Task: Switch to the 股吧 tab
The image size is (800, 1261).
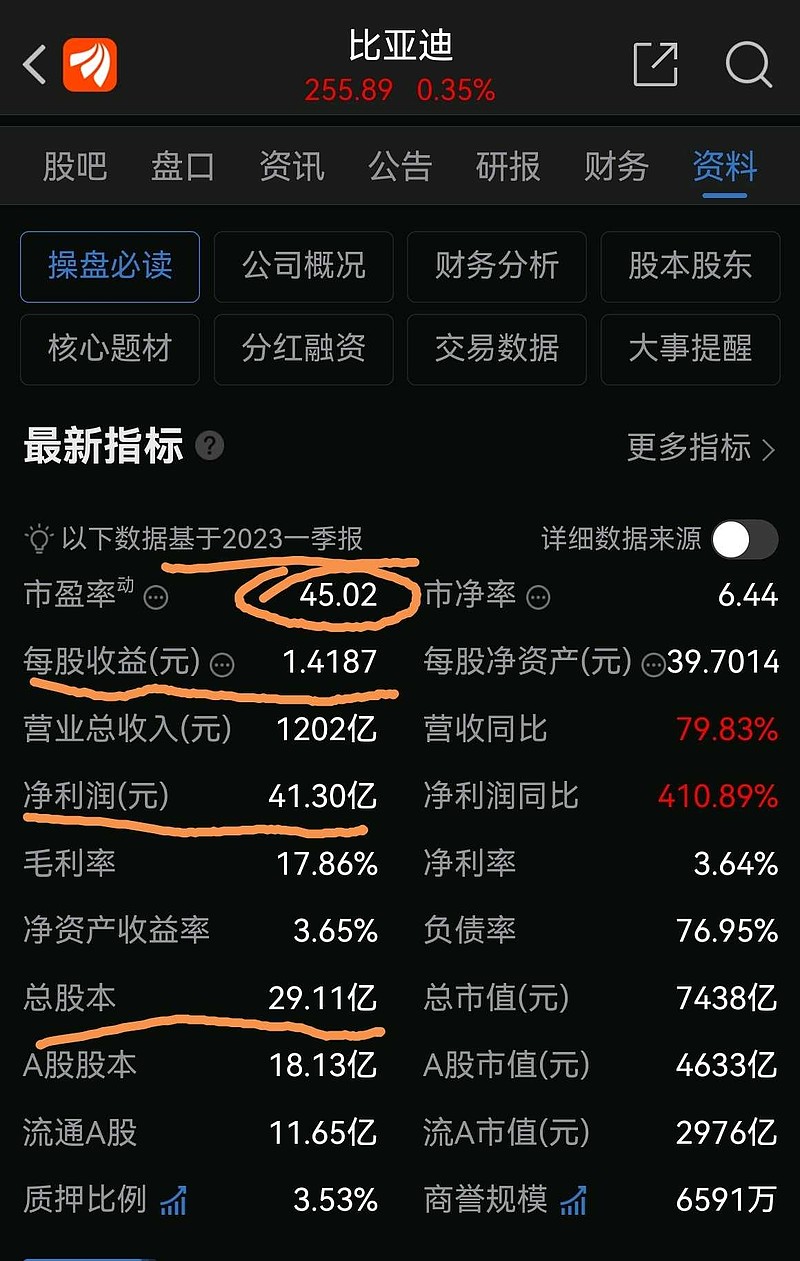Action: coord(76,167)
